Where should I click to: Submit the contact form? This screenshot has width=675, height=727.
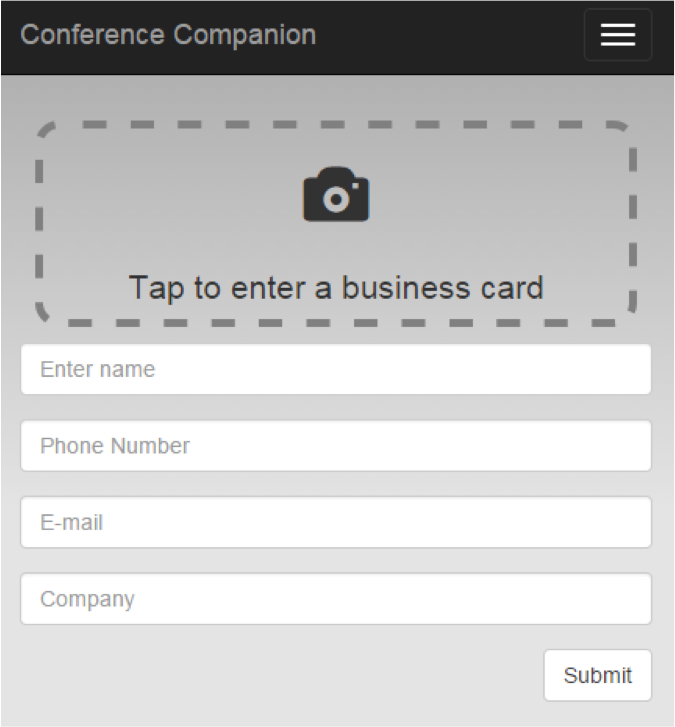click(597, 675)
